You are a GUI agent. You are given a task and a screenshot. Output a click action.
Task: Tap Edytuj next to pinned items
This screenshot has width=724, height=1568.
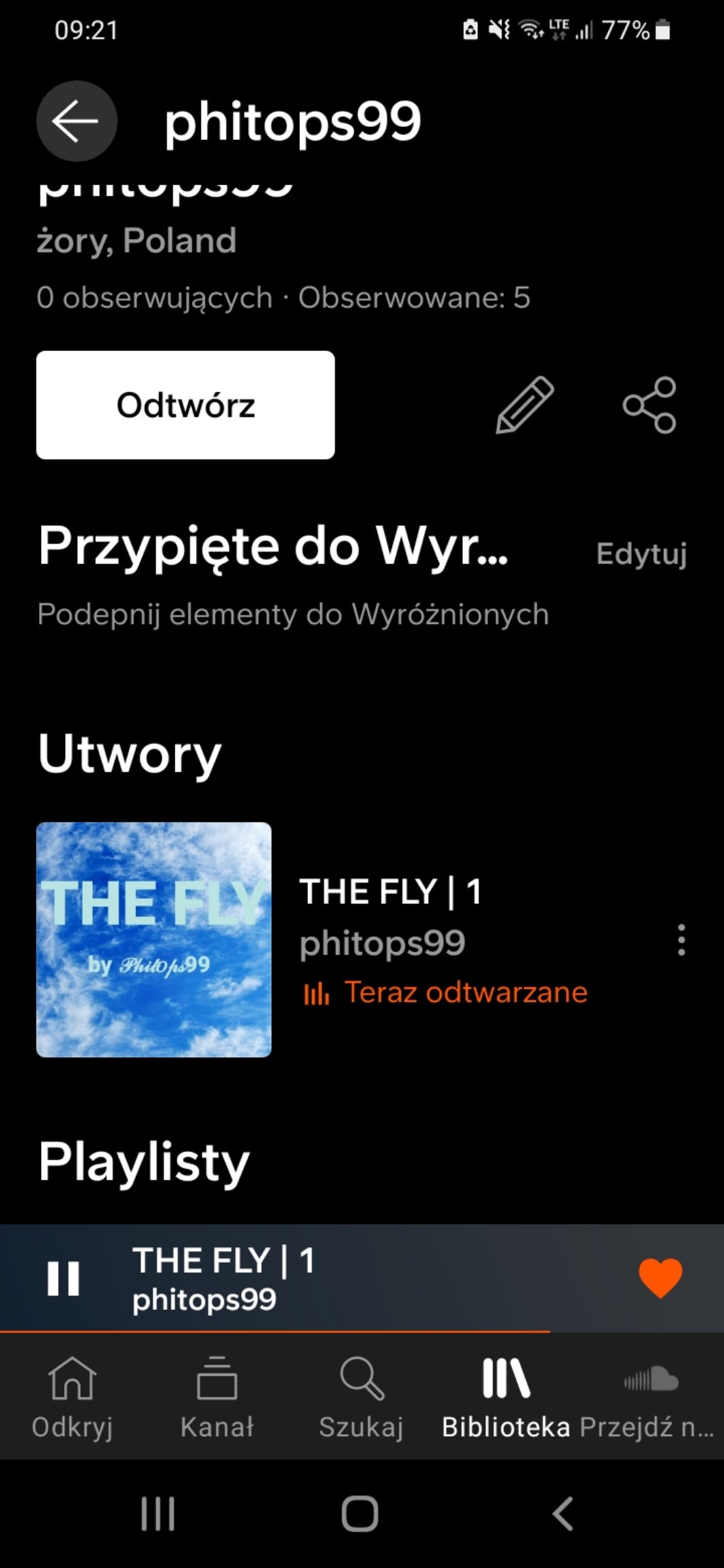pos(641,553)
